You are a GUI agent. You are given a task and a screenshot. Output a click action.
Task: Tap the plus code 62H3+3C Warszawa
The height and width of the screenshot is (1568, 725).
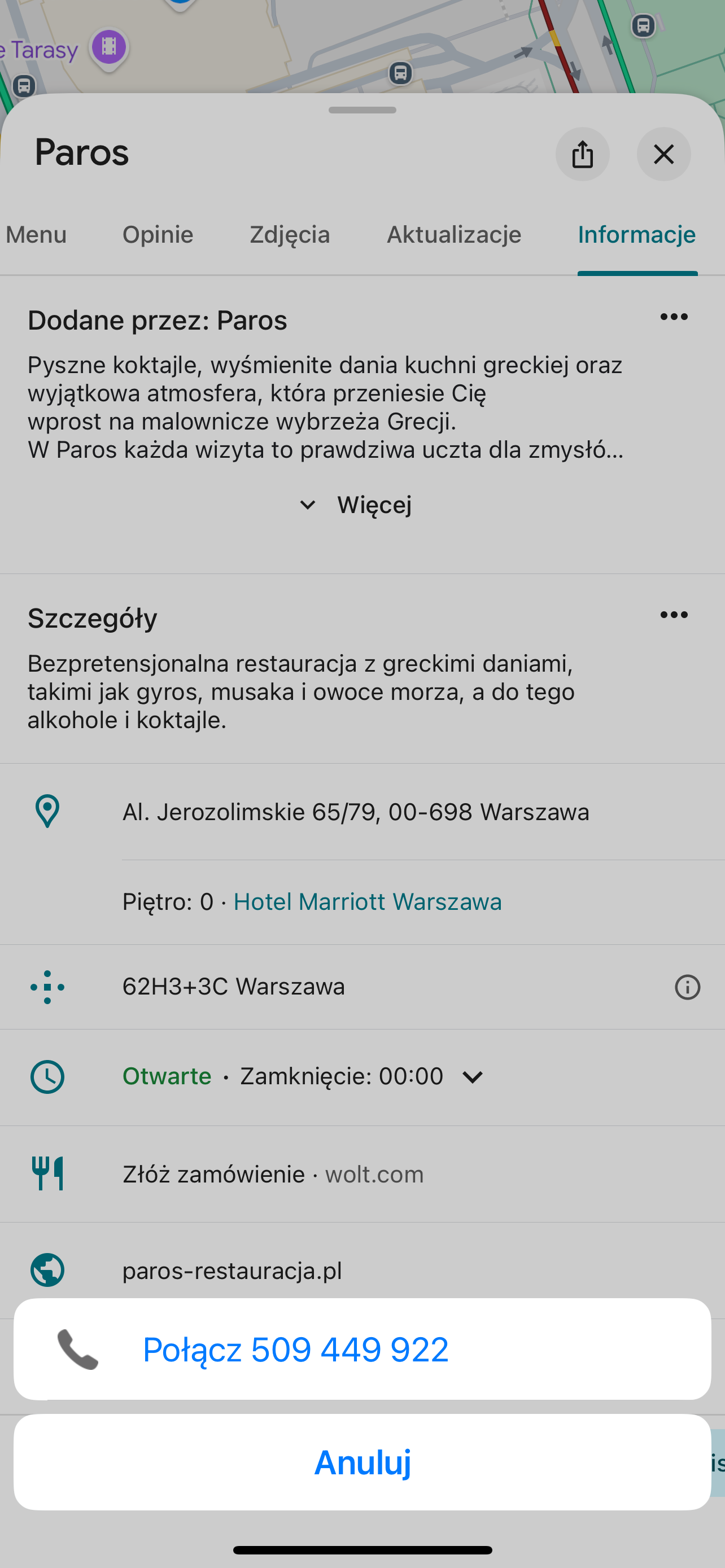click(x=234, y=987)
